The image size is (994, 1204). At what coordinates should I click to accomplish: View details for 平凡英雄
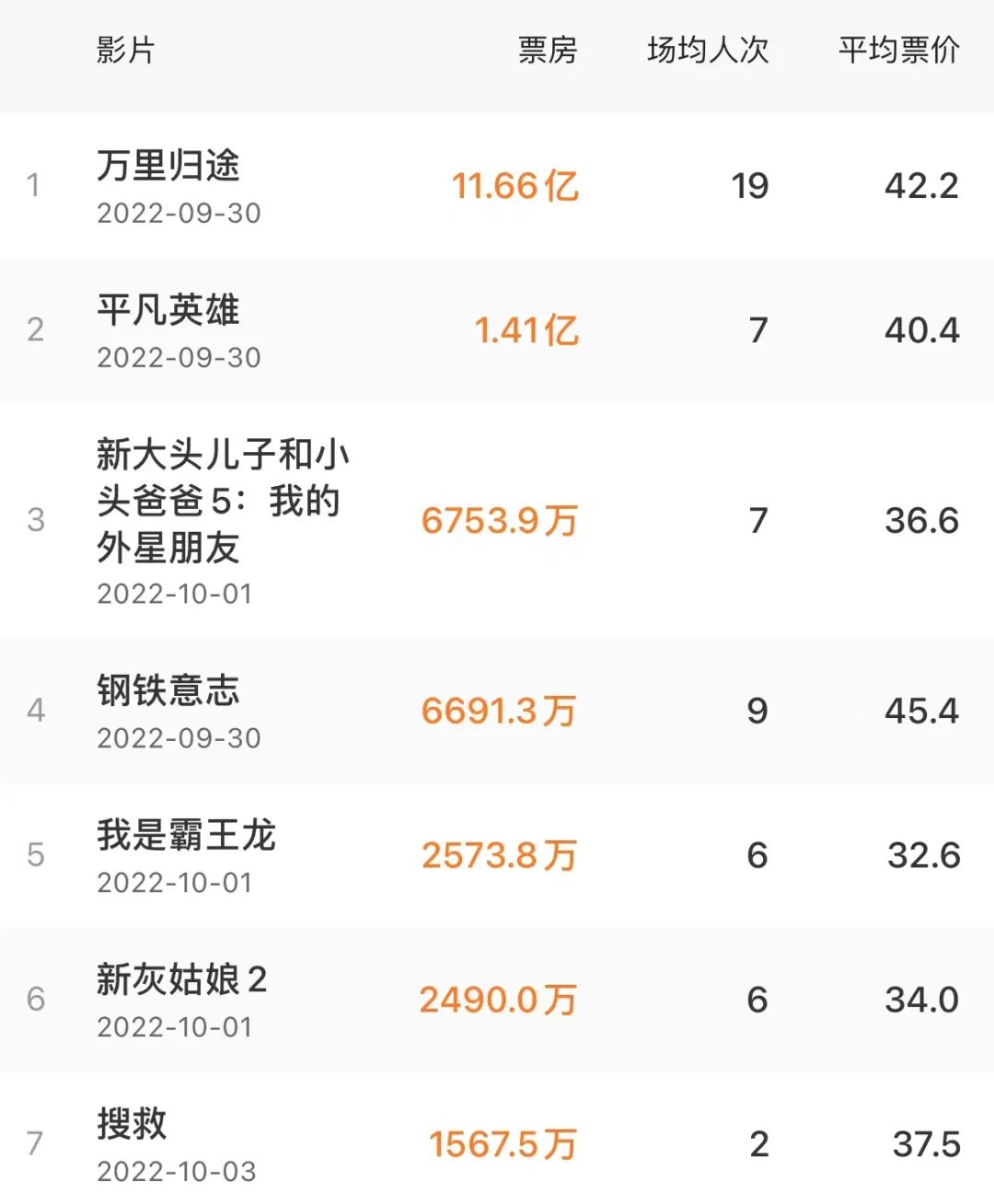tap(168, 311)
